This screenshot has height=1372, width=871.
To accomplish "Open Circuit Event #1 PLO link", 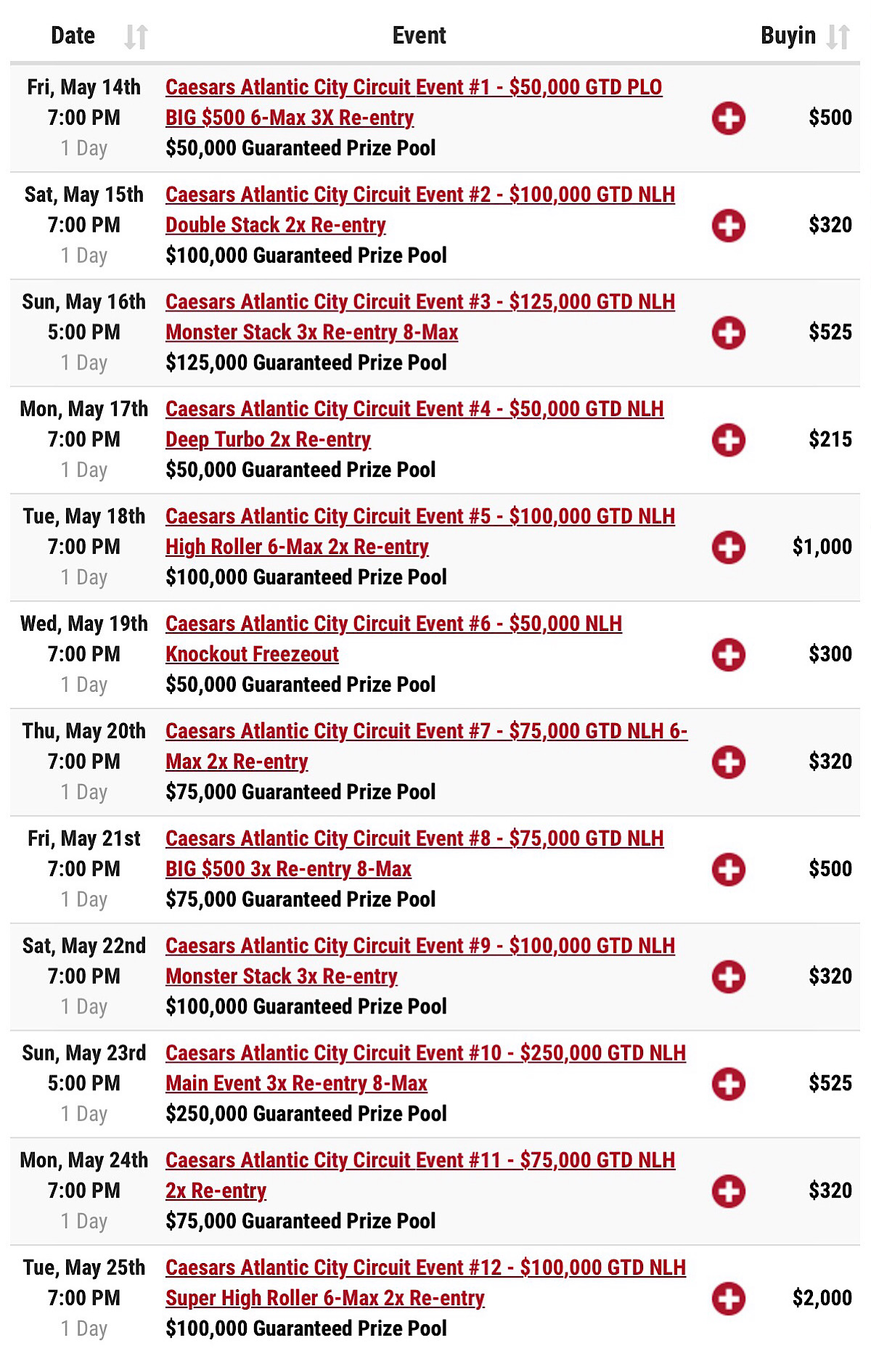I will 414,102.
